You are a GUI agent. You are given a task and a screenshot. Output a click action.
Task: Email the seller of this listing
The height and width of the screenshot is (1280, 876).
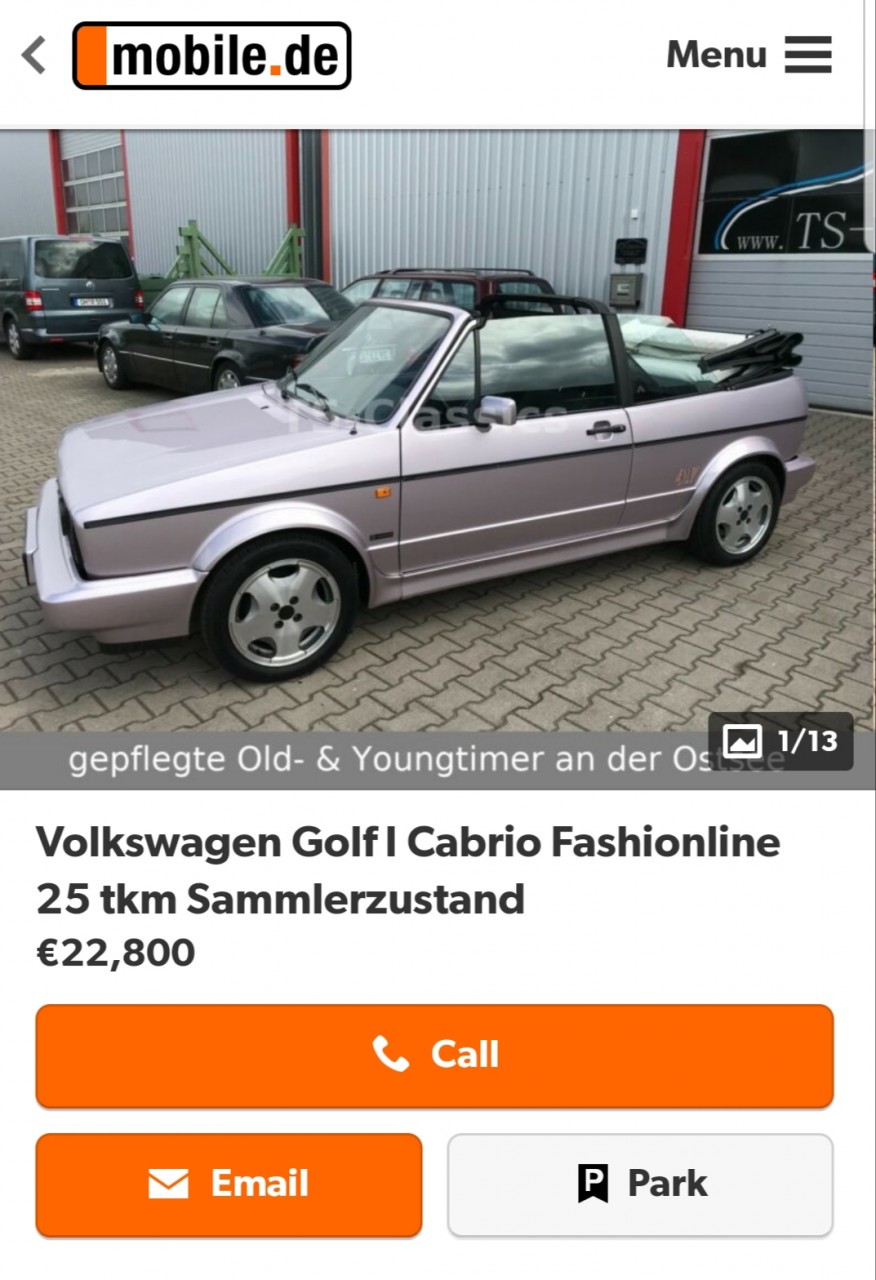coord(229,1184)
